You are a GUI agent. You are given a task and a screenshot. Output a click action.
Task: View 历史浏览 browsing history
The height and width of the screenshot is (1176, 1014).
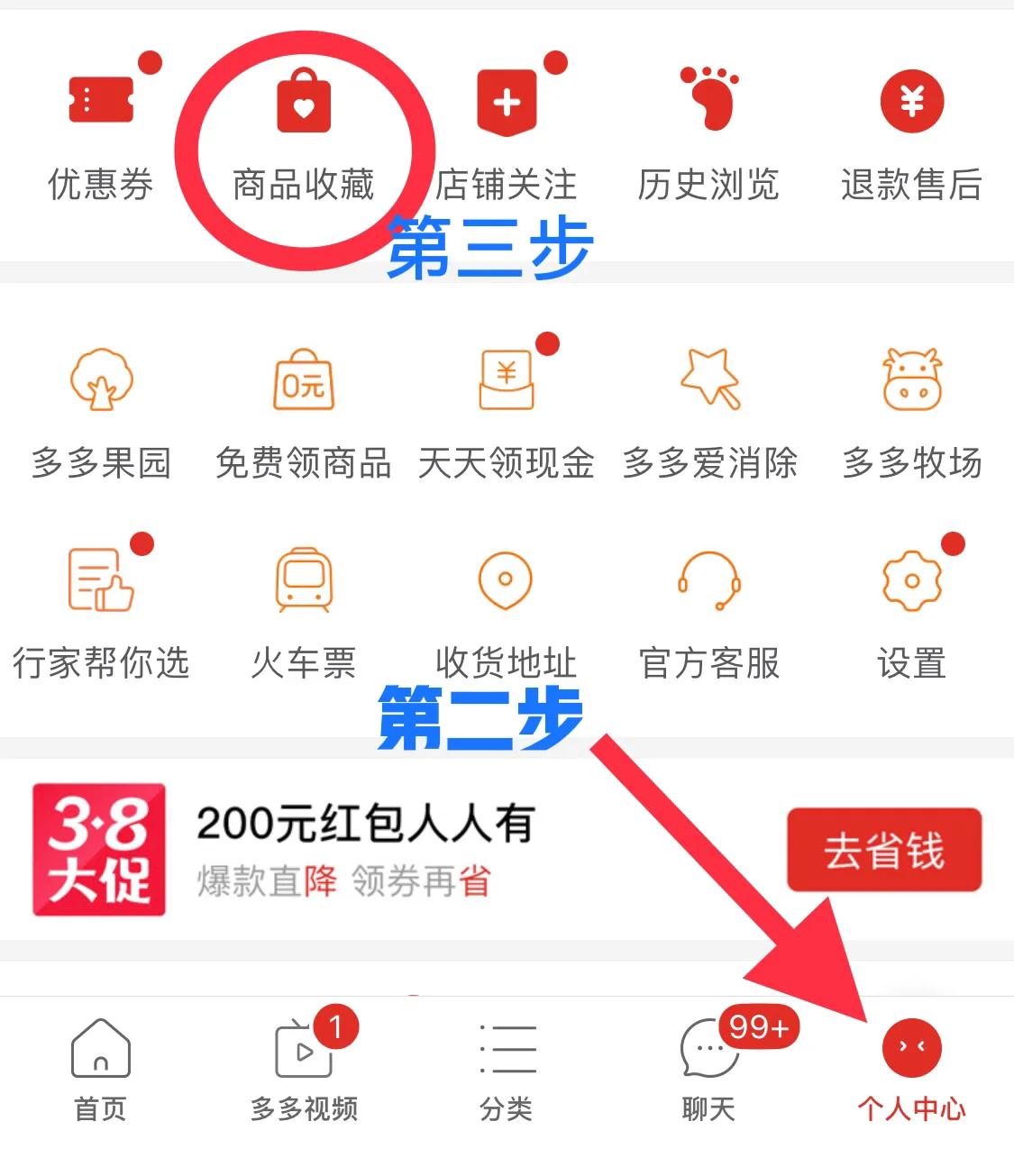[709, 135]
